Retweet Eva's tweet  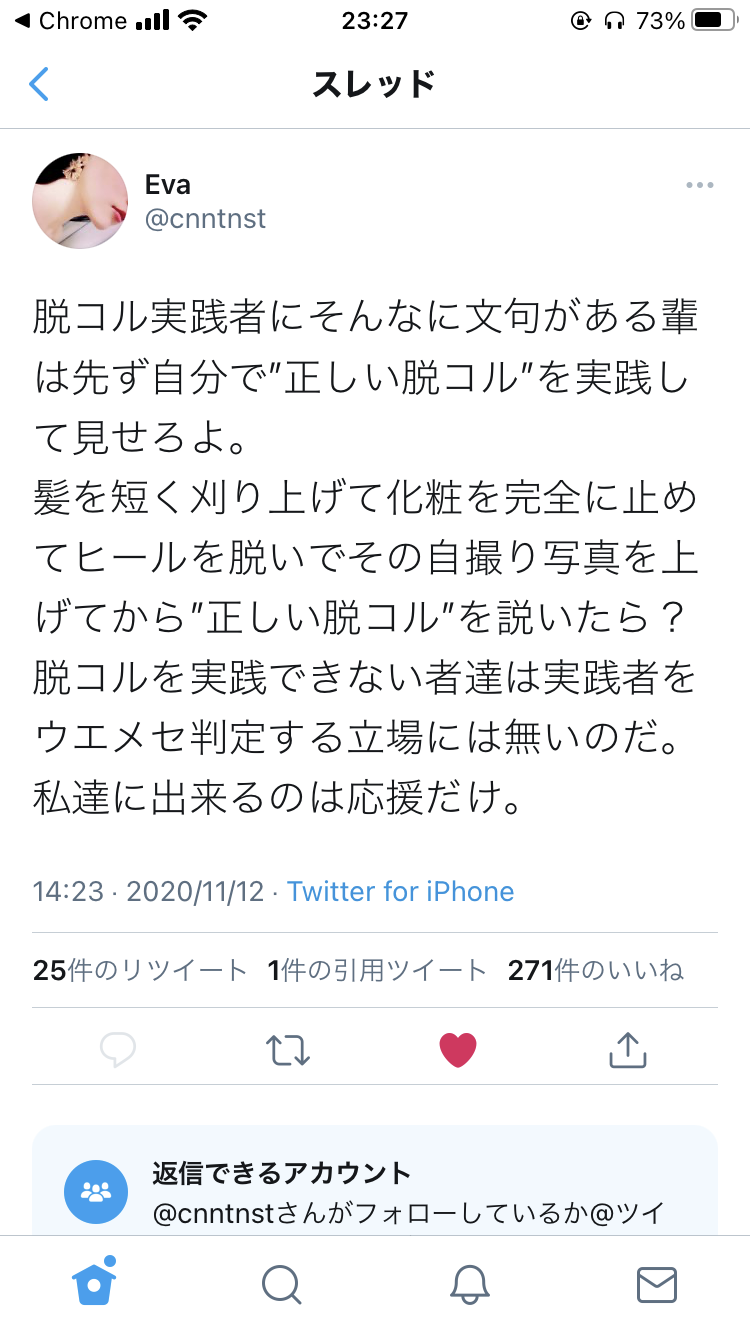click(288, 1049)
